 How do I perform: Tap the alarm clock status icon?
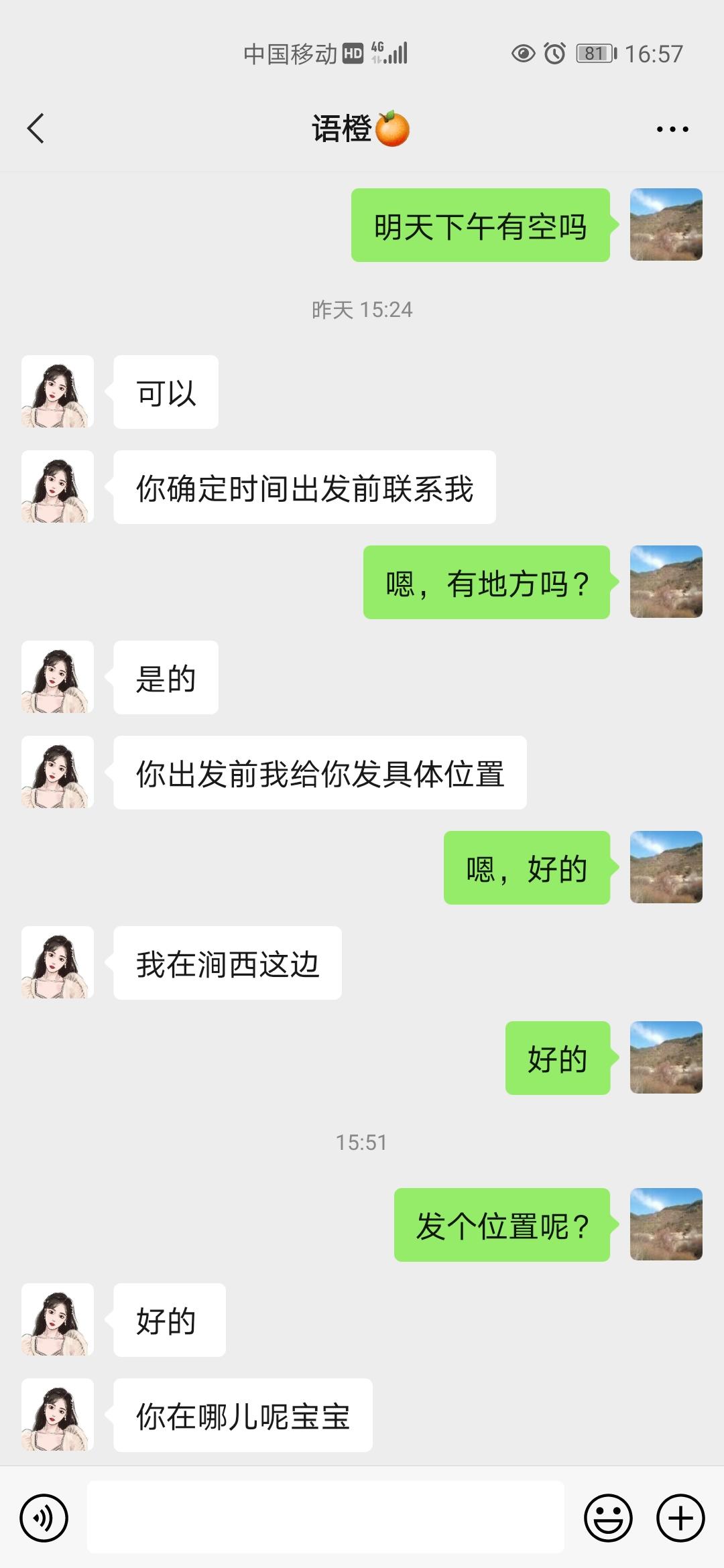557,52
